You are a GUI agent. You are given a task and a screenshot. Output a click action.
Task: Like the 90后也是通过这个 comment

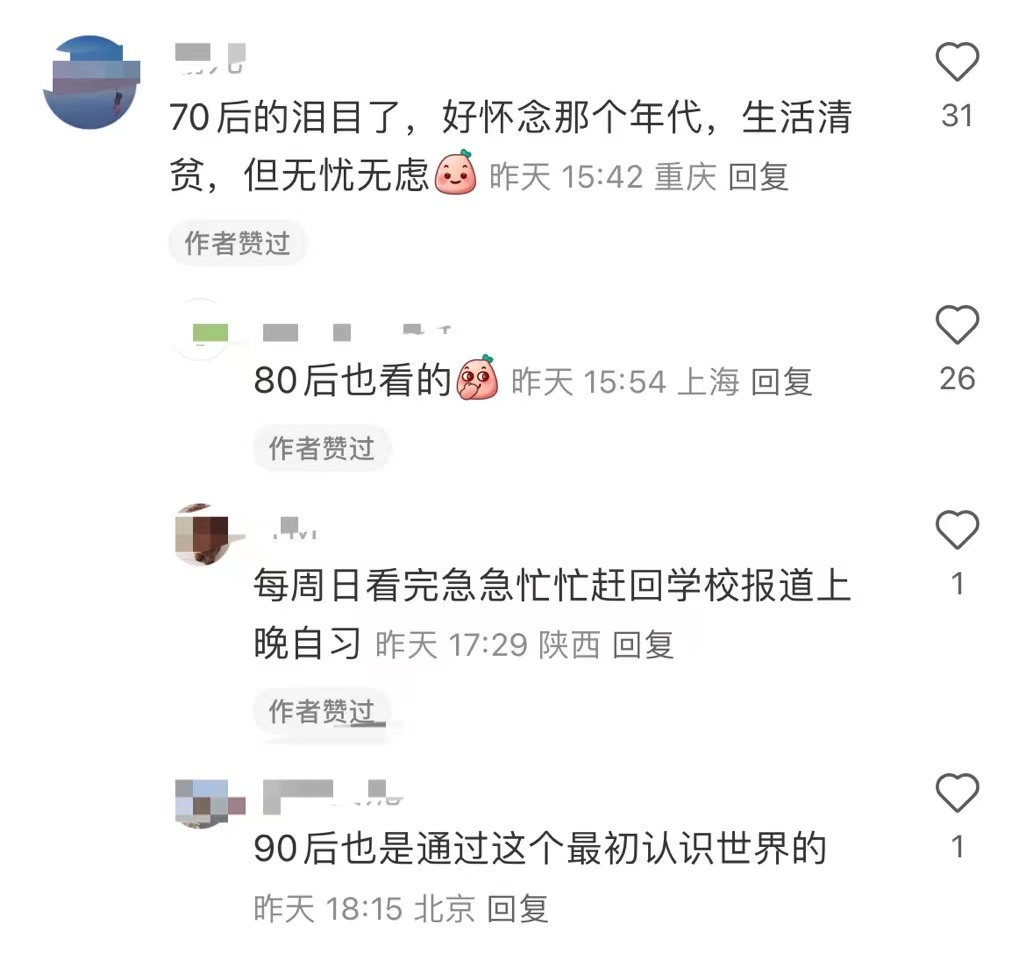point(956,794)
